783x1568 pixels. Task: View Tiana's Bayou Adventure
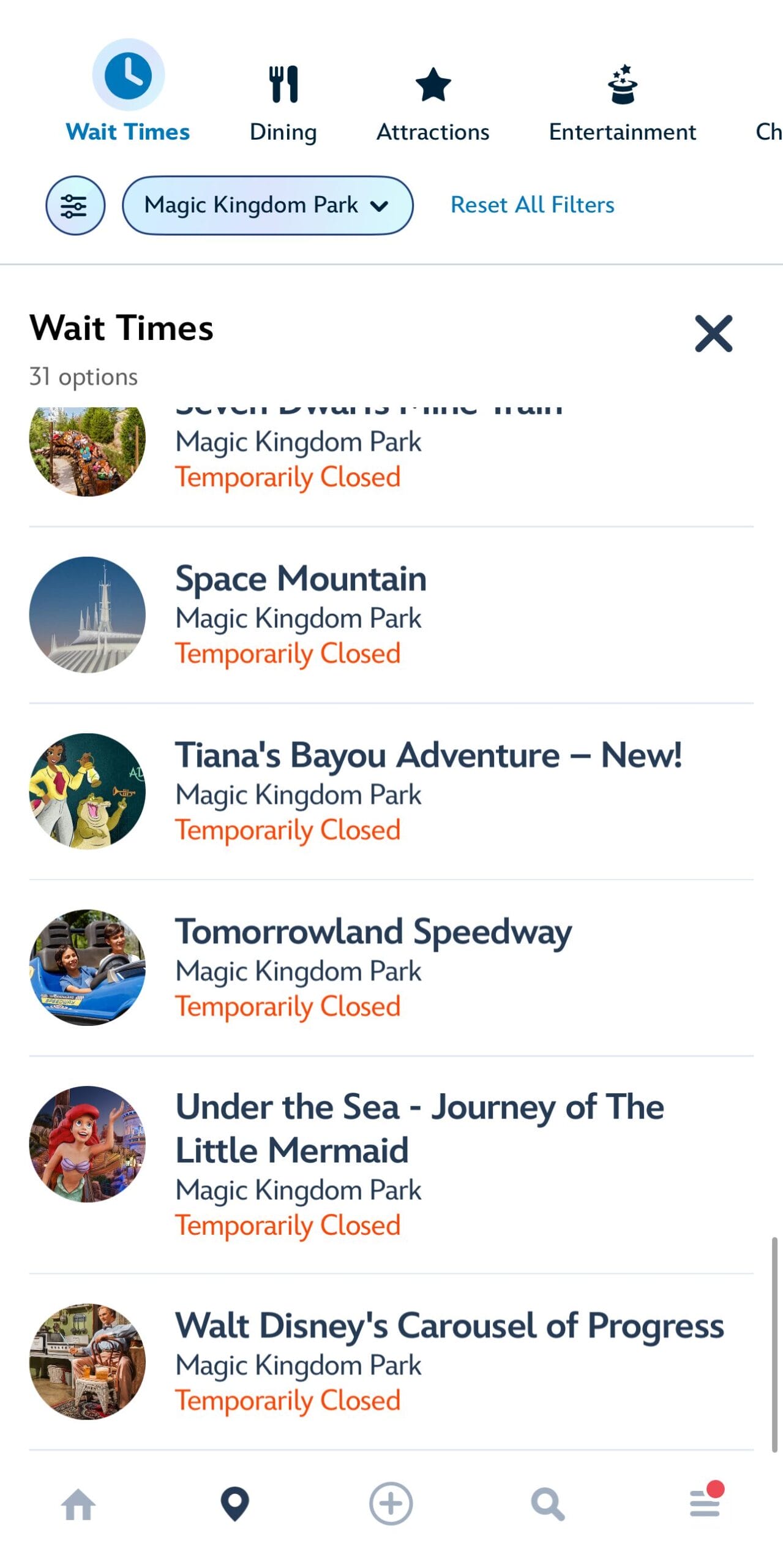pyautogui.click(x=428, y=791)
